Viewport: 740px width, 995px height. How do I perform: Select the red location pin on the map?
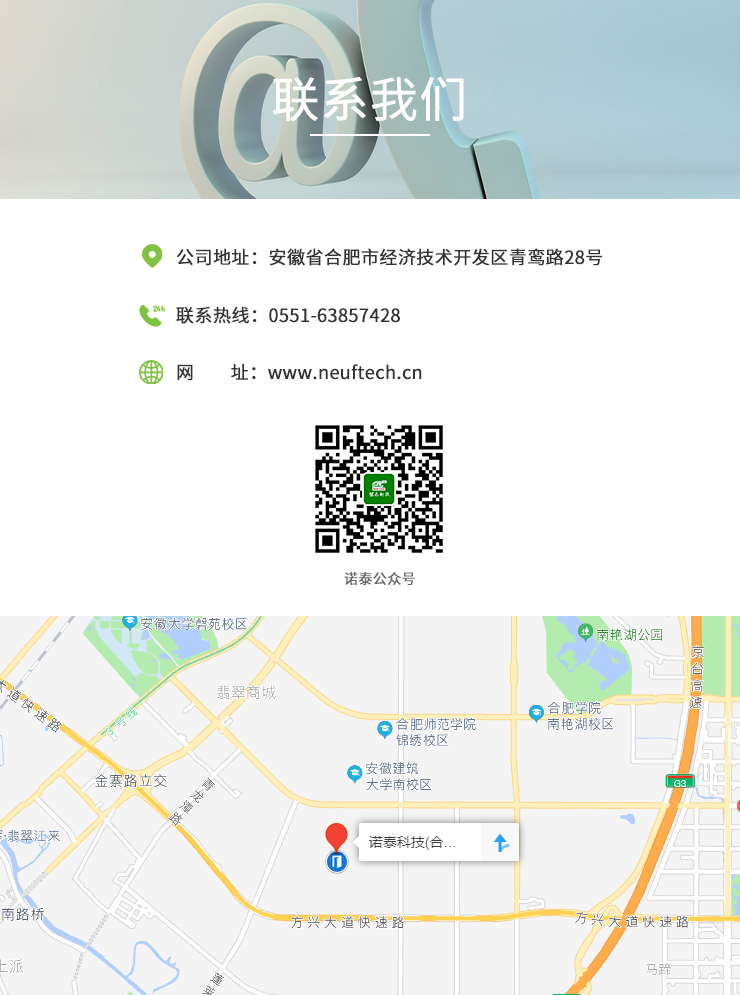pos(337,837)
